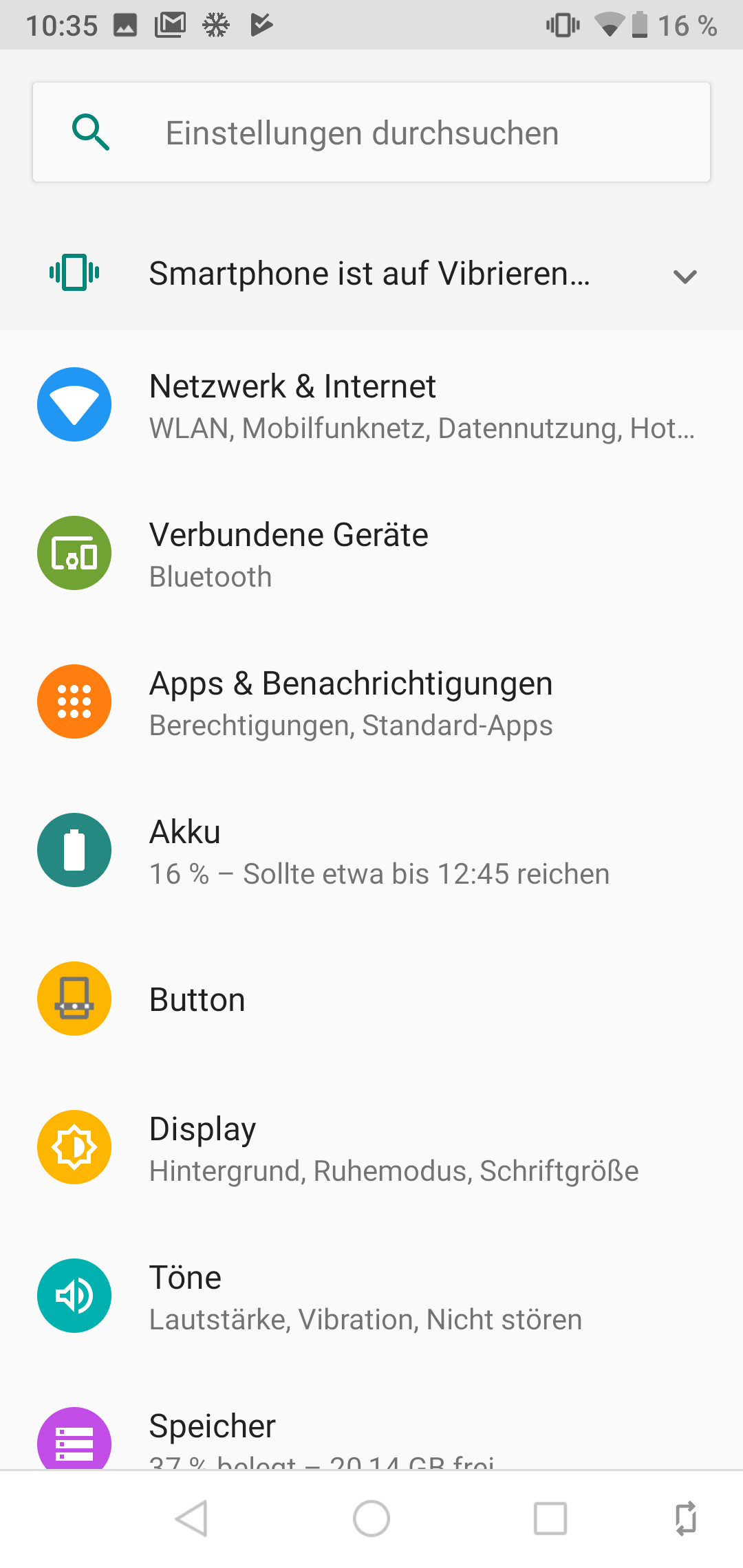Viewport: 743px width, 1568px height.
Task: Open the Button settings row
Action: (x=371, y=999)
